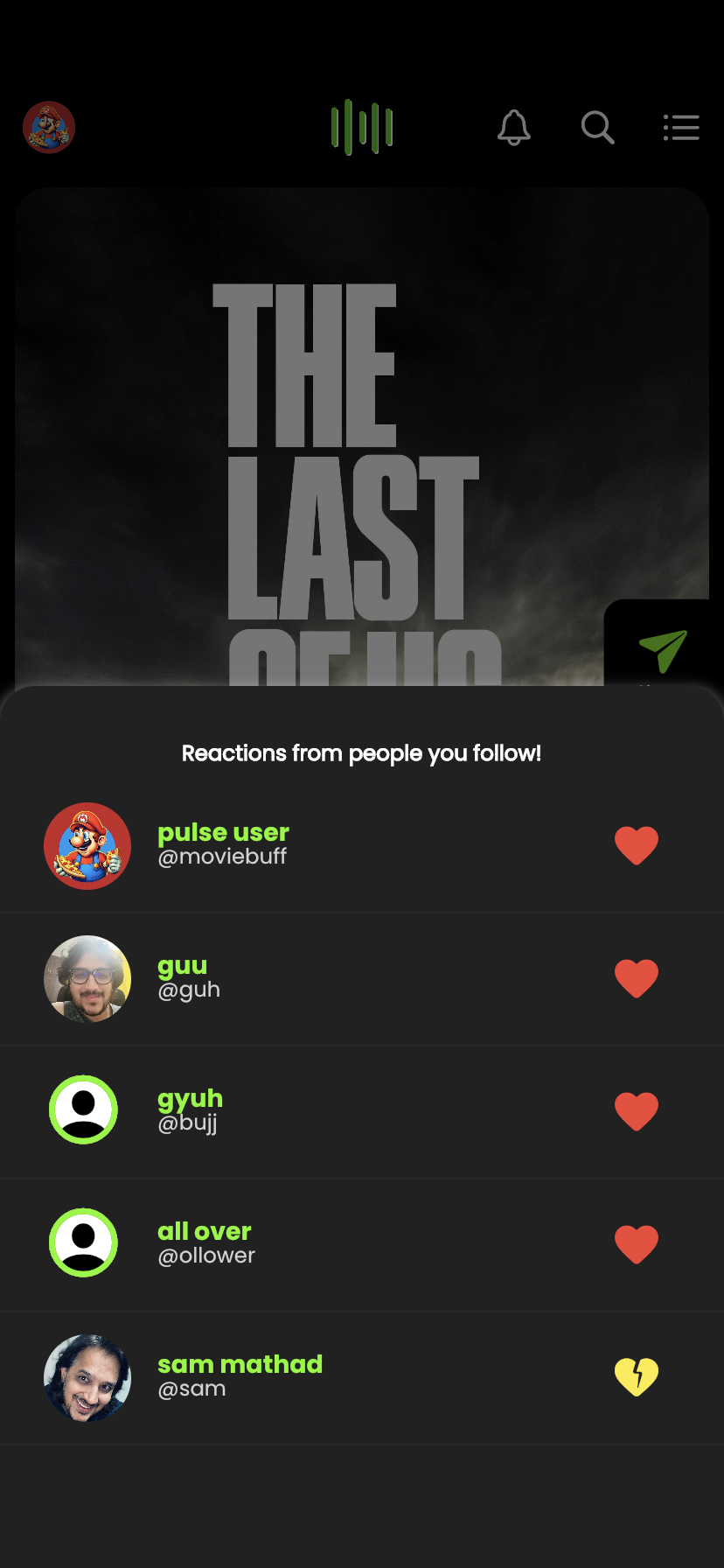Open gyuh @bujj's profile row
Image resolution: width=724 pixels, height=1568 pixels.
click(362, 1112)
